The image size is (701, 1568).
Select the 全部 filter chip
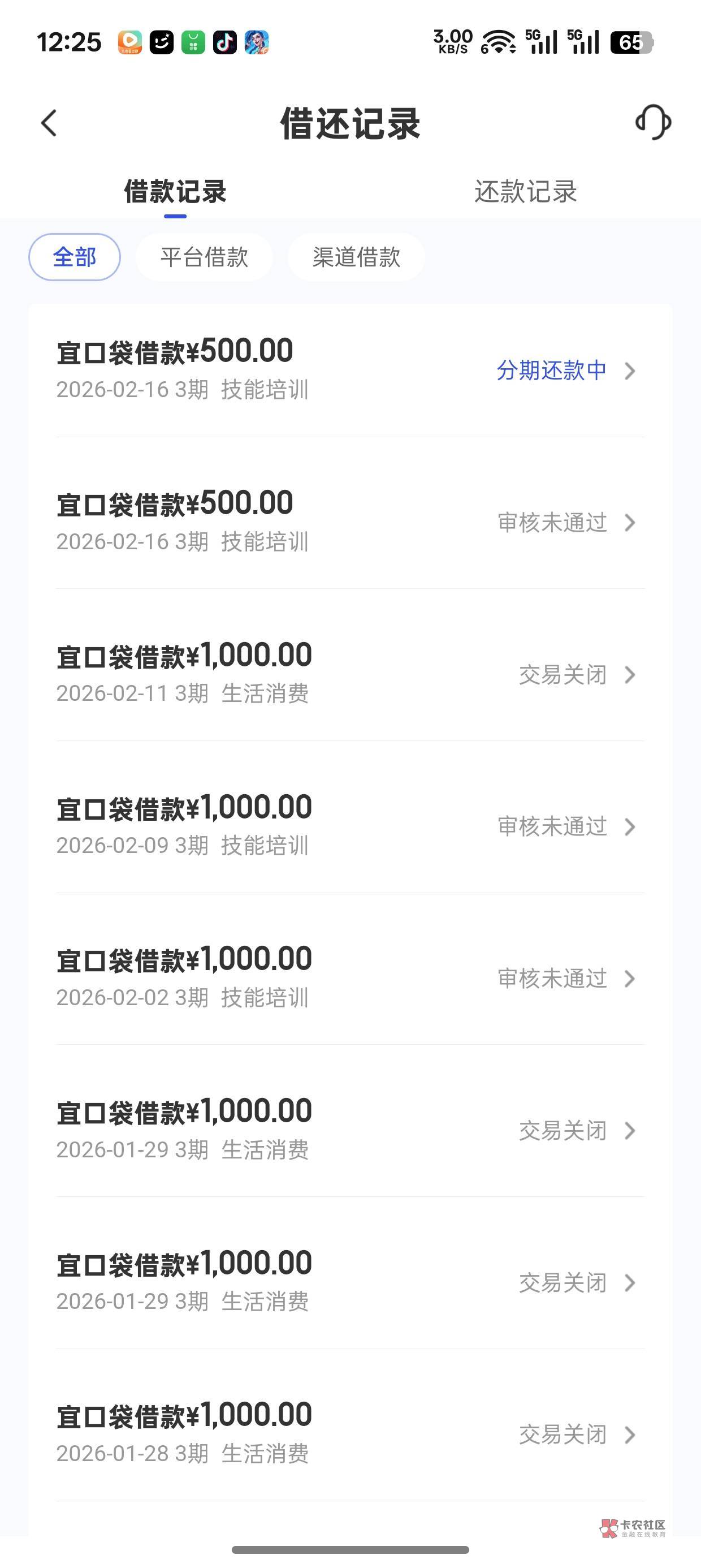[74, 257]
